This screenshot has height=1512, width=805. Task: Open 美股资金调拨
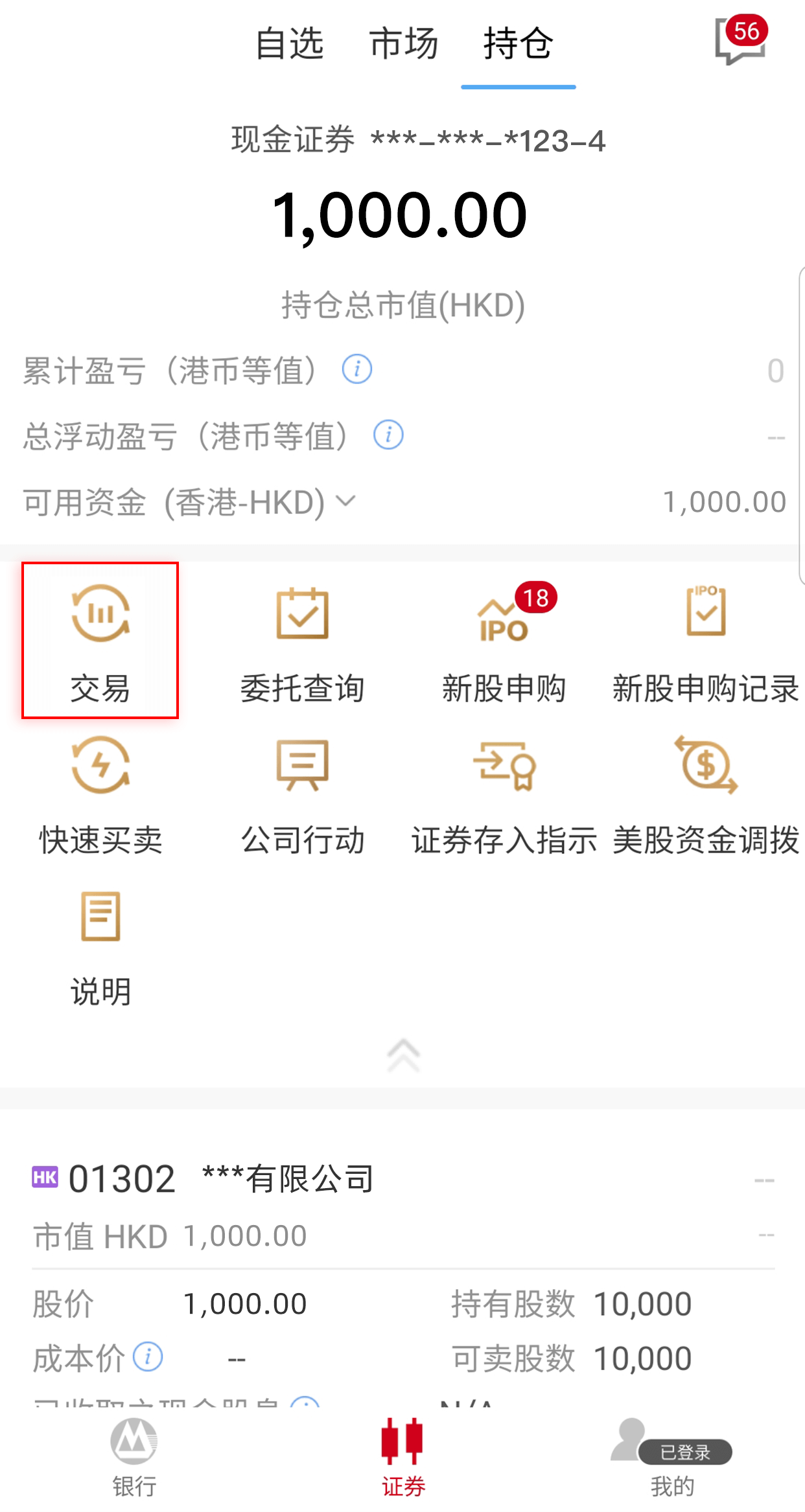click(x=705, y=794)
